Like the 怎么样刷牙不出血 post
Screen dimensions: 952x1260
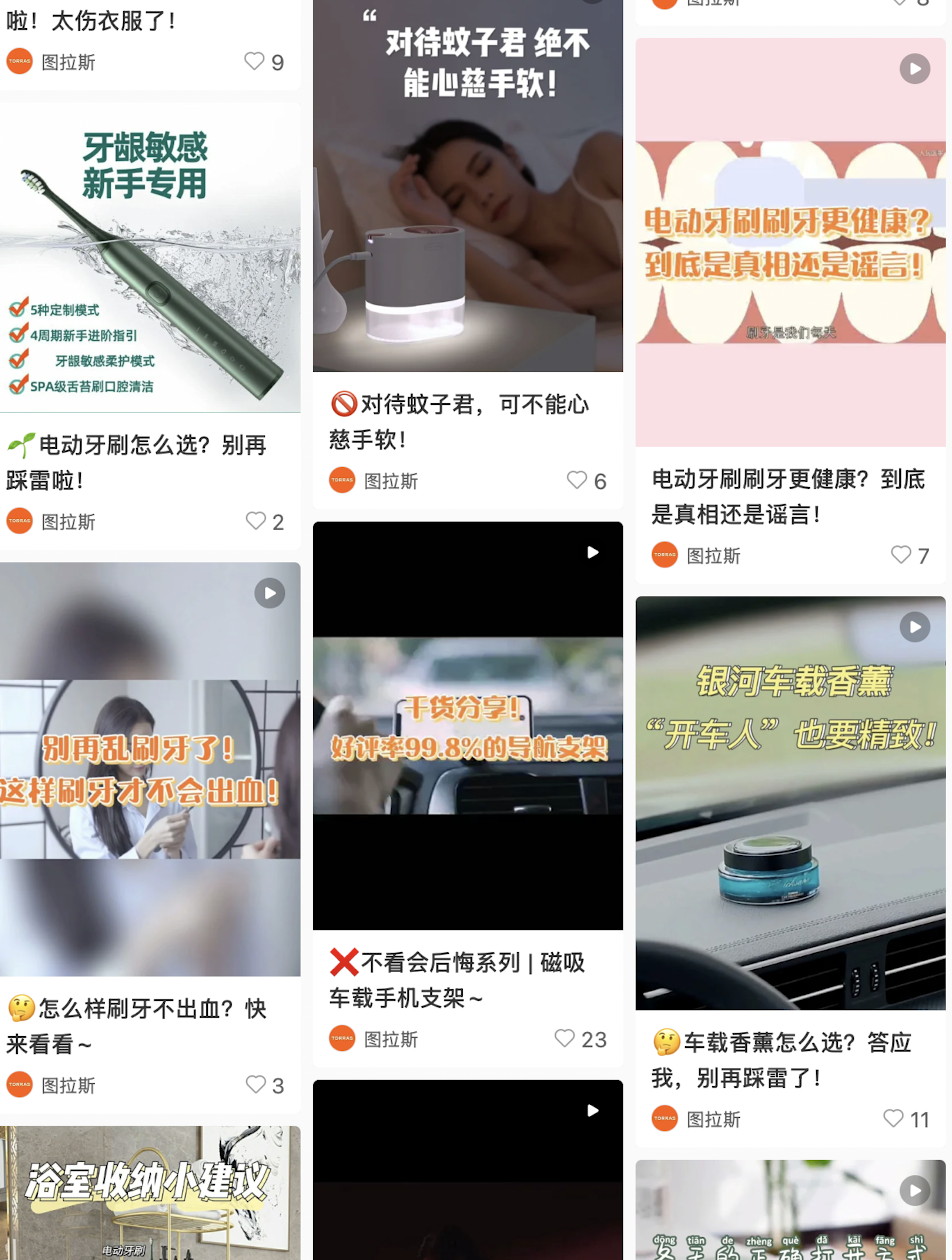click(x=256, y=1085)
